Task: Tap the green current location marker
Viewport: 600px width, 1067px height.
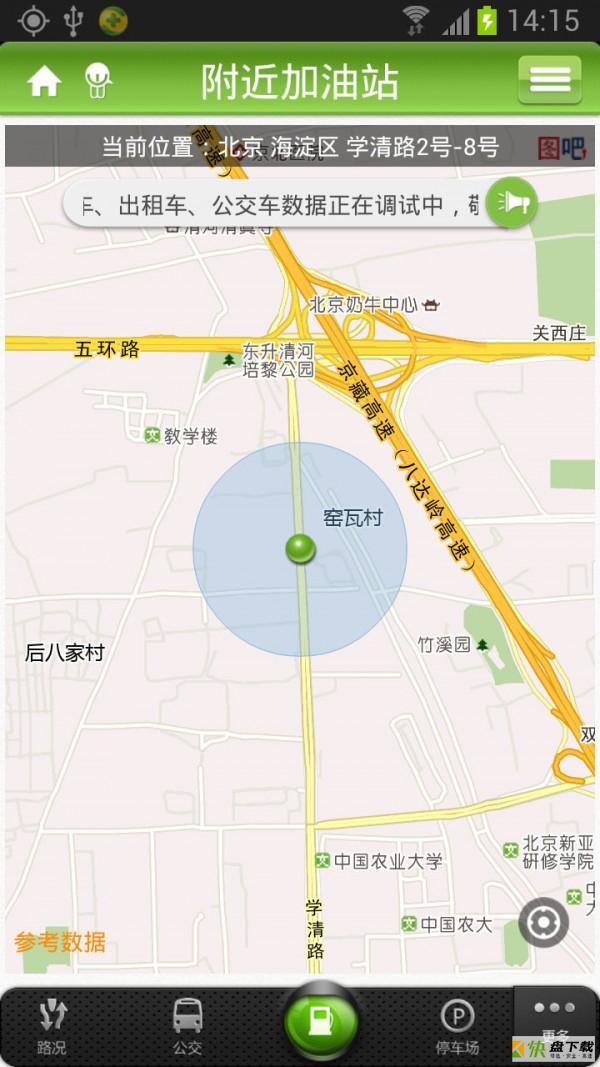Action: [x=300, y=549]
